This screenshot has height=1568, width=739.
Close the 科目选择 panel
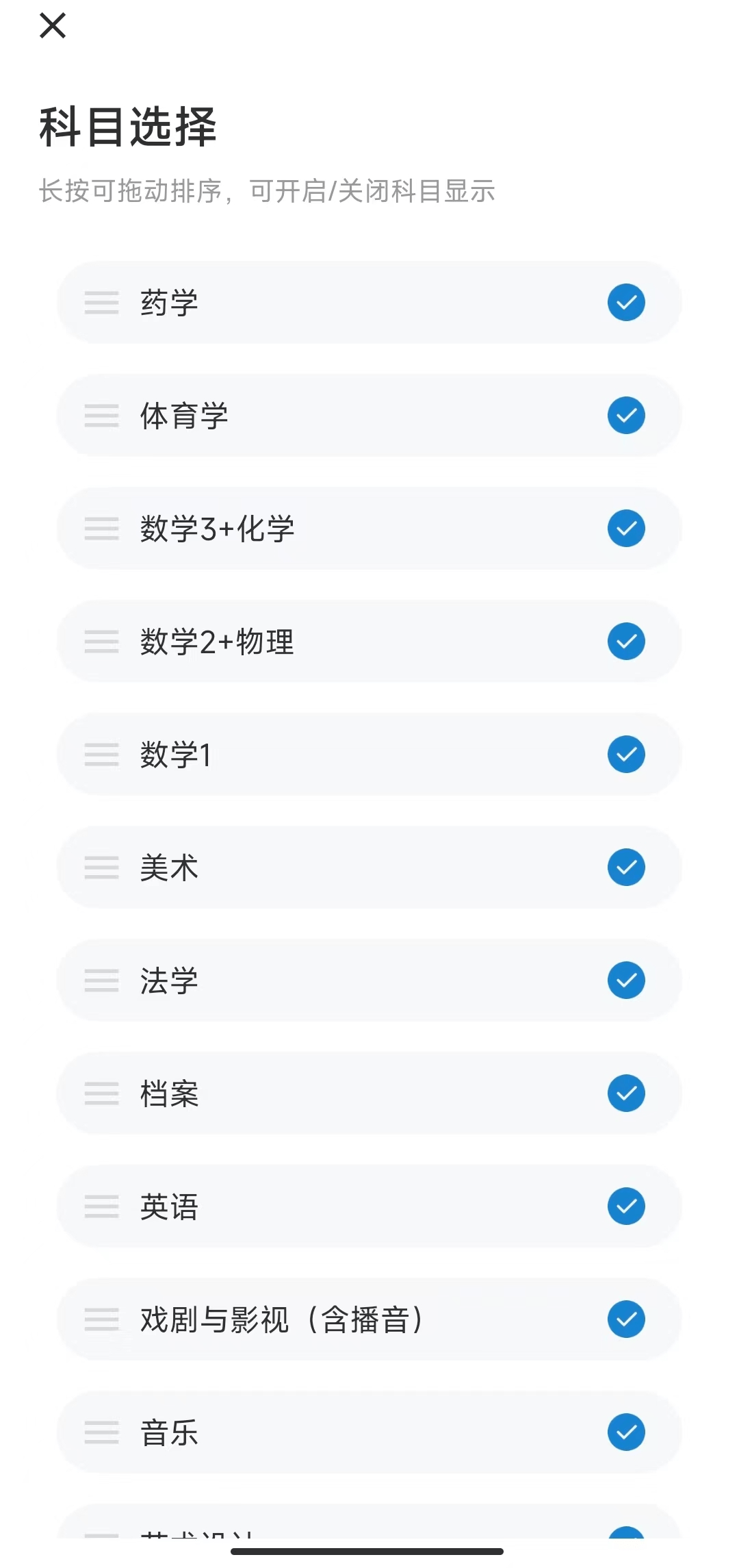pos(53,26)
